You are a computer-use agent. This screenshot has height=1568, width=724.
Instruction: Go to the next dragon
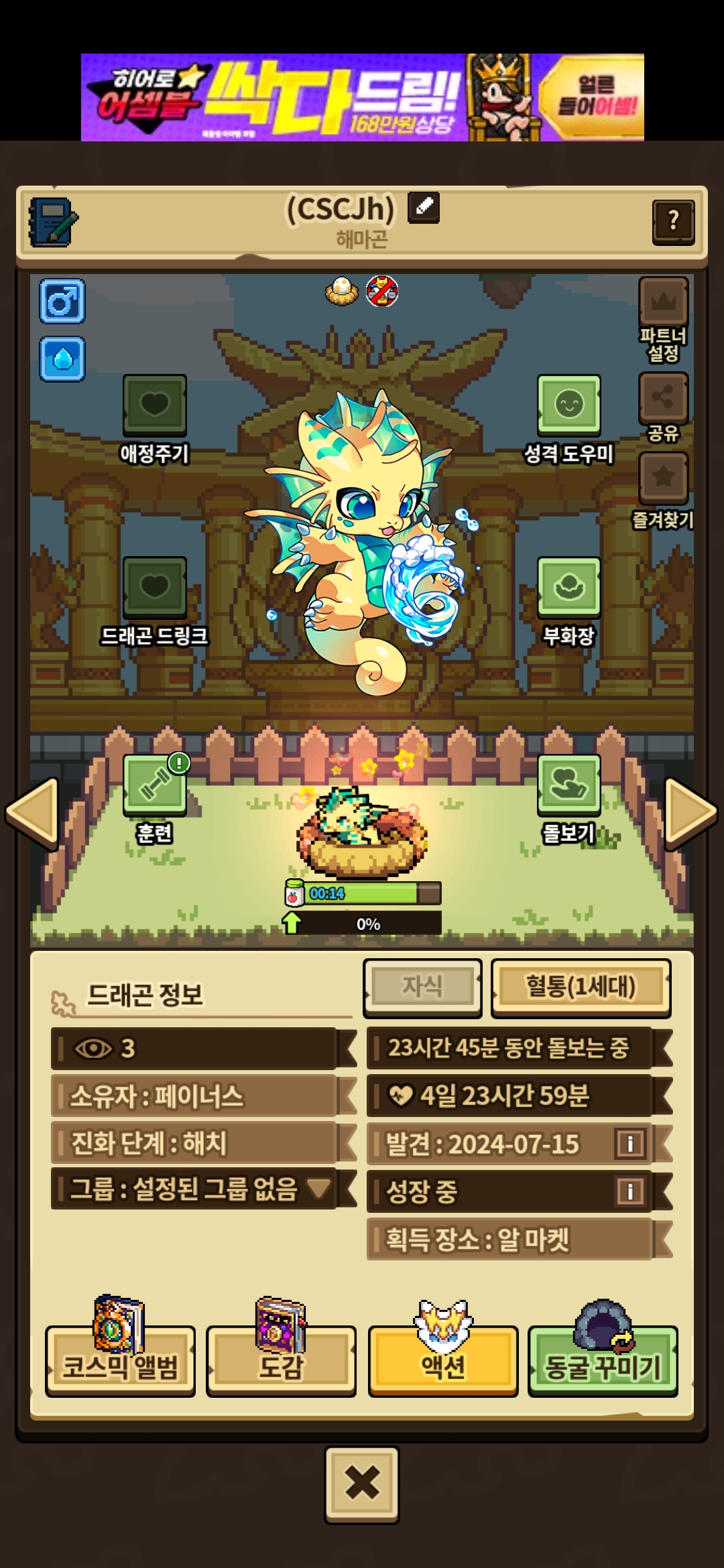690,813
